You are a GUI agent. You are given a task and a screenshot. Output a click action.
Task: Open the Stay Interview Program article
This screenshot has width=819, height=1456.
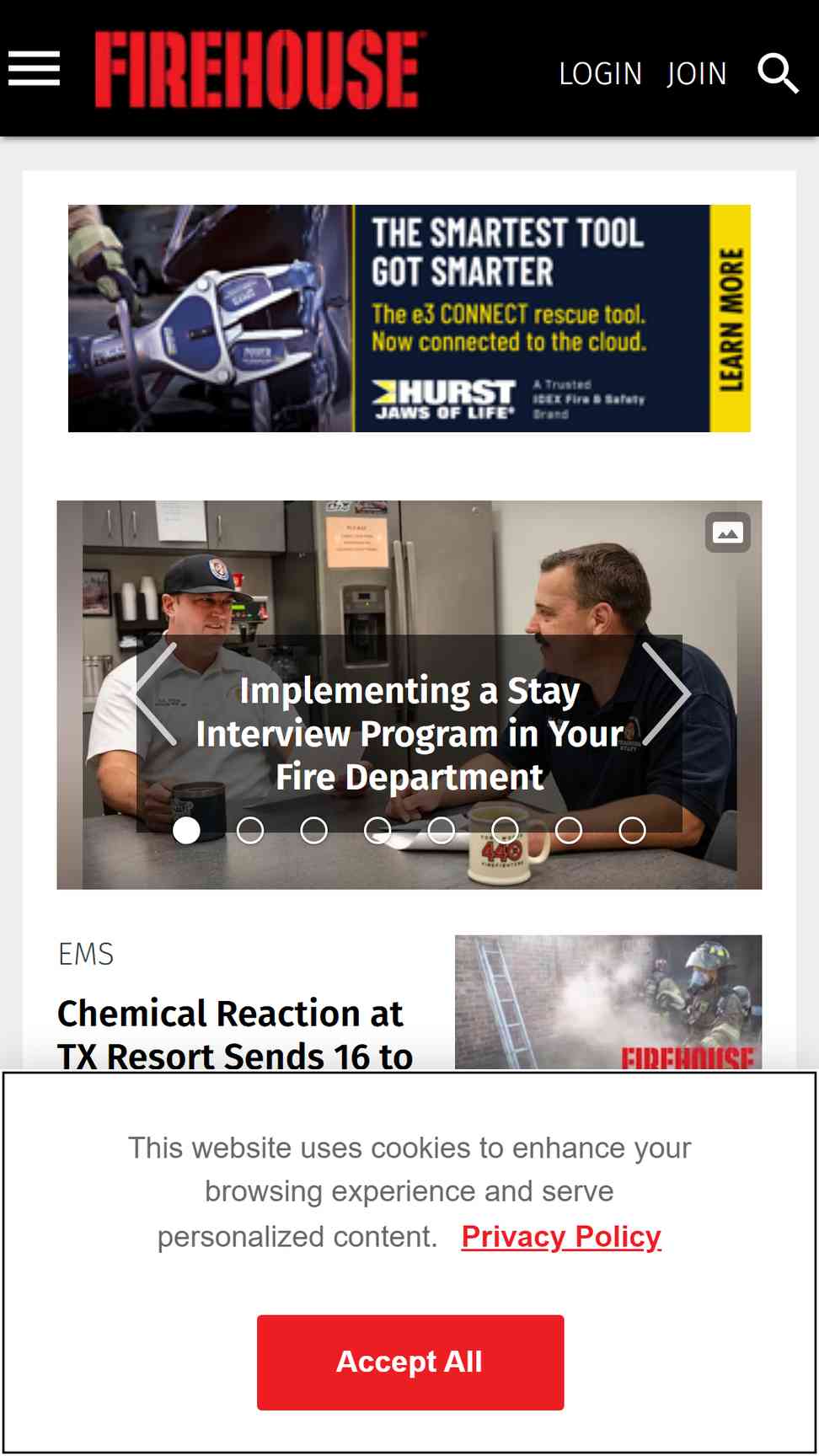click(409, 733)
